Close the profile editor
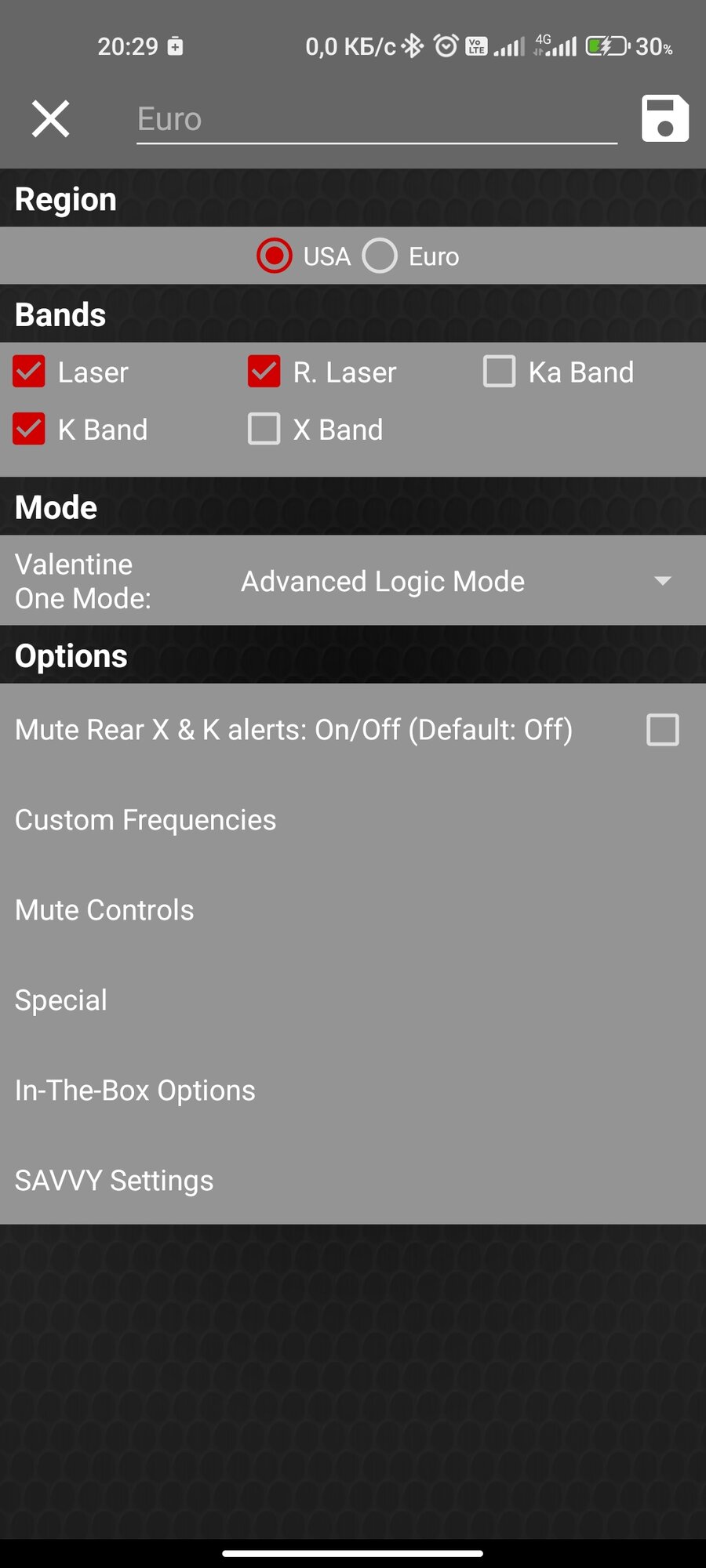 coord(51,119)
